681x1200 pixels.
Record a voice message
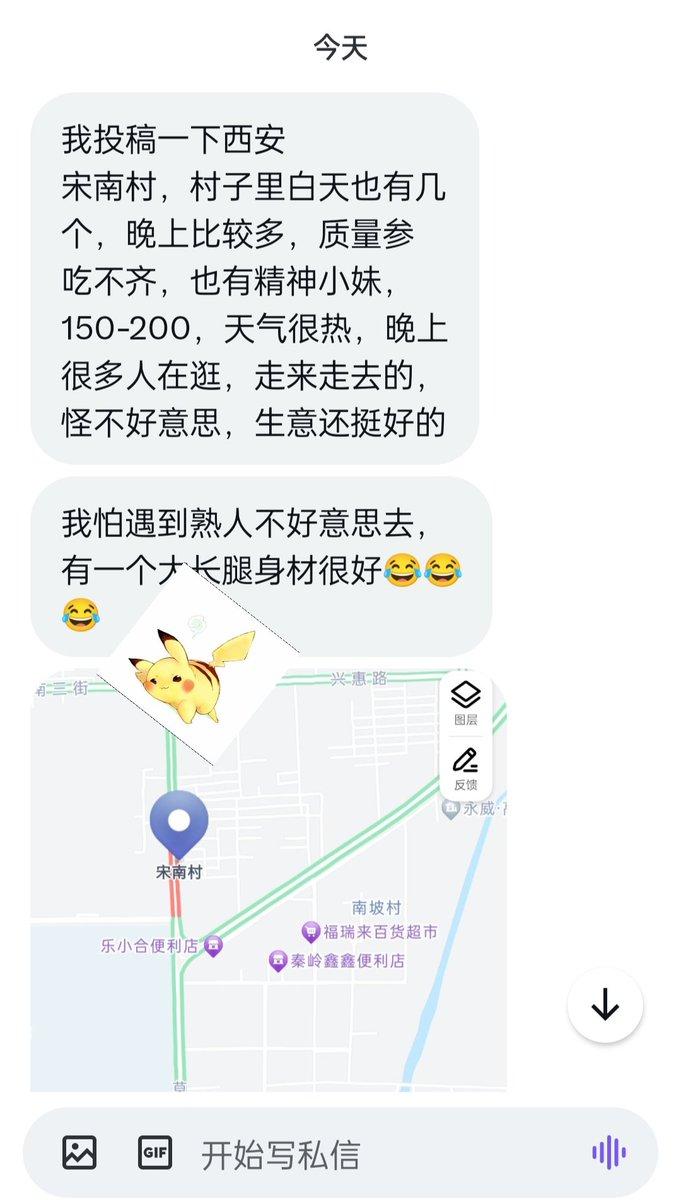[609, 1153]
